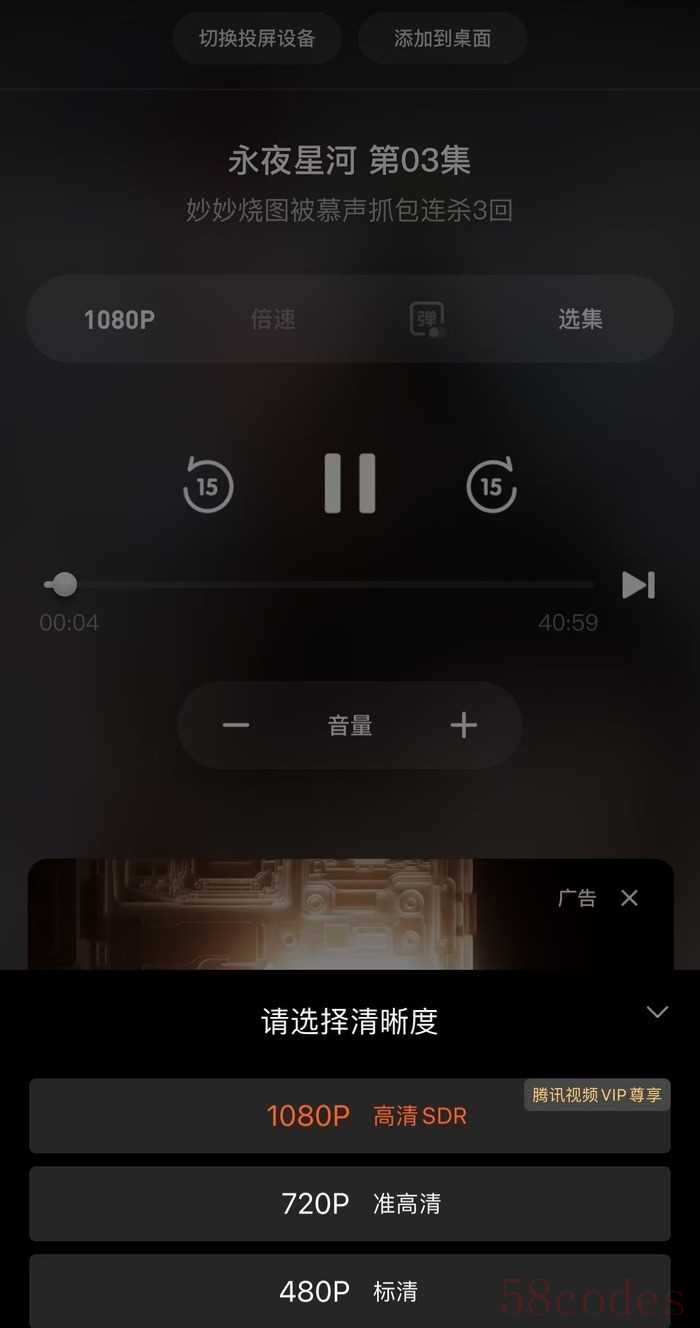Open the 倍速 playback speed option

click(x=273, y=319)
